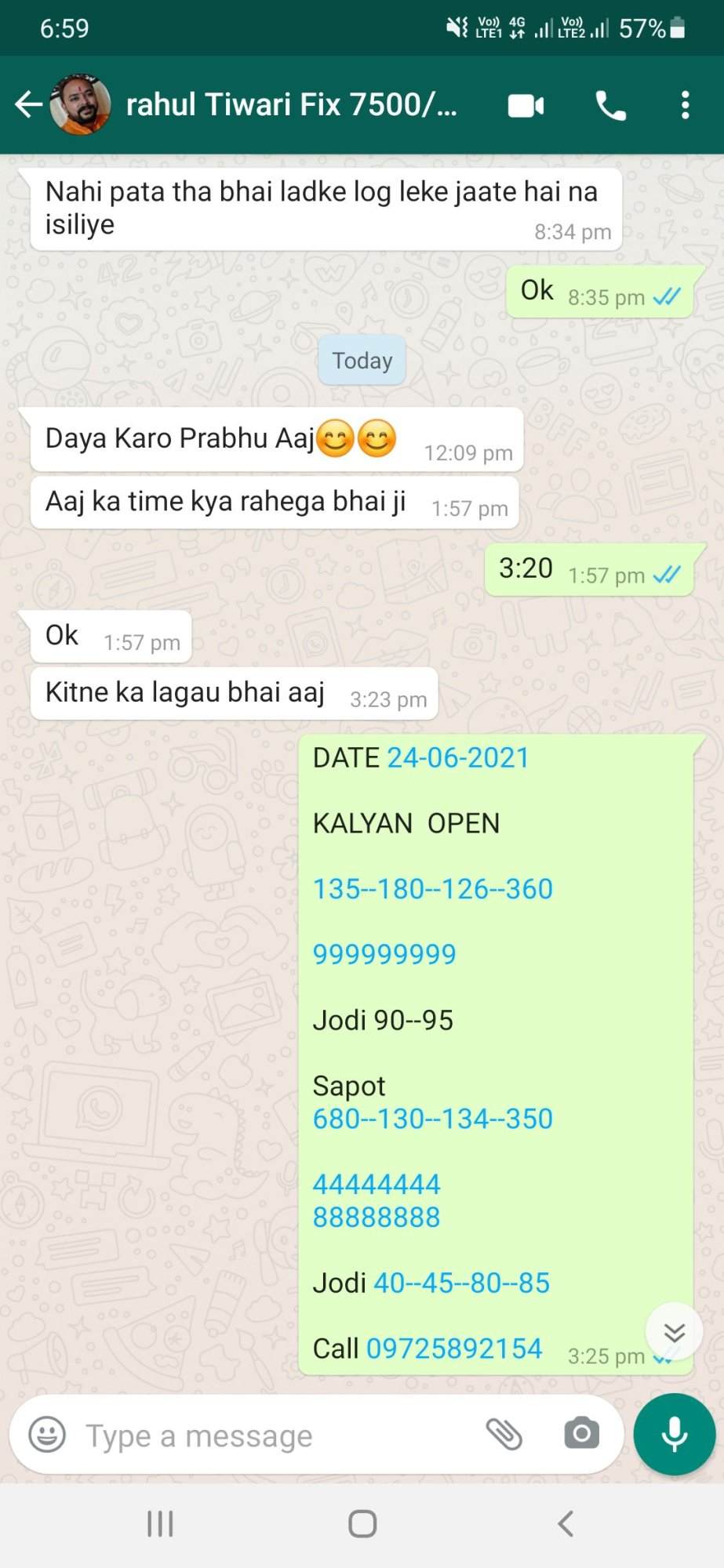Tap the microphone voice message button
The height and width of the screenshot is (1568, 724).
(x=675, y=1435)
